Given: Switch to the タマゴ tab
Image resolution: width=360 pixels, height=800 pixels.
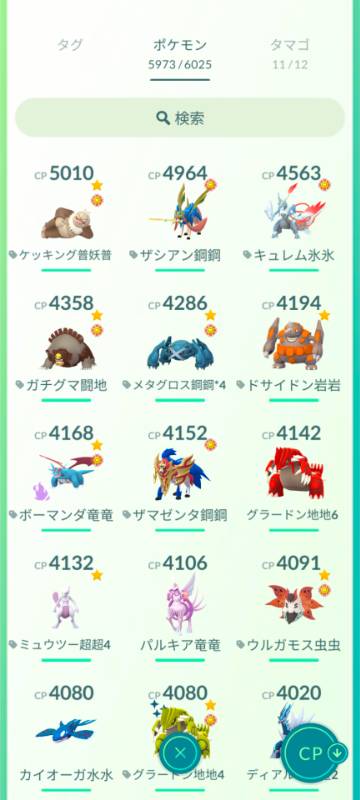Looking at the screenshot, I should (x=289, y=53).
